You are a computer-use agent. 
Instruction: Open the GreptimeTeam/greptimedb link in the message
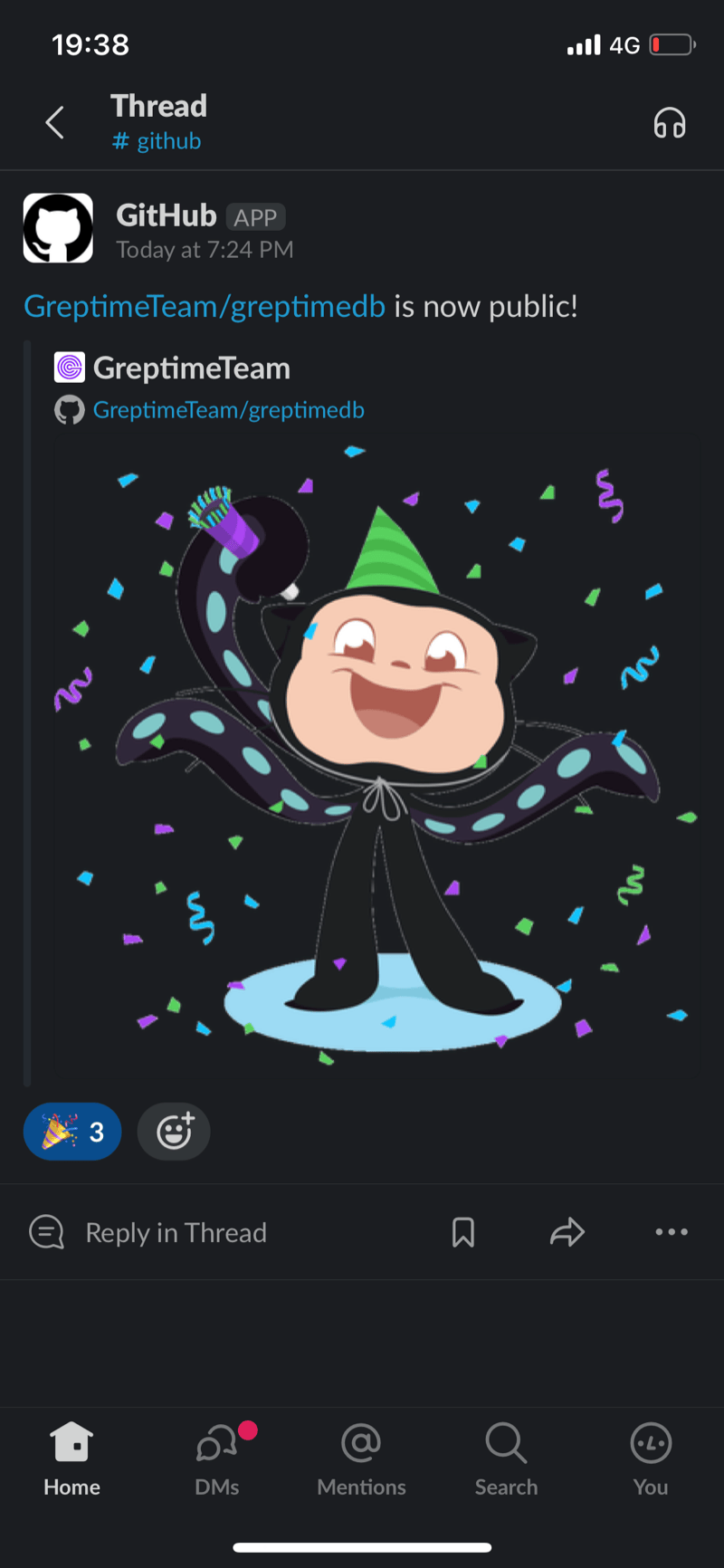205,307
